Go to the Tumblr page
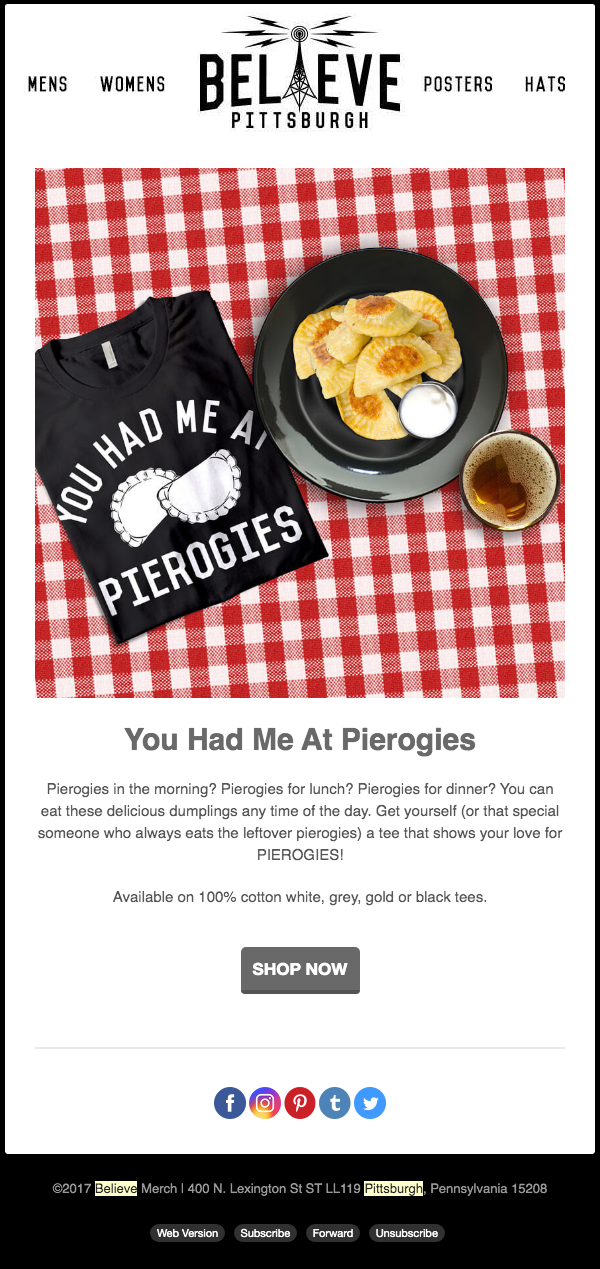 335,1103
